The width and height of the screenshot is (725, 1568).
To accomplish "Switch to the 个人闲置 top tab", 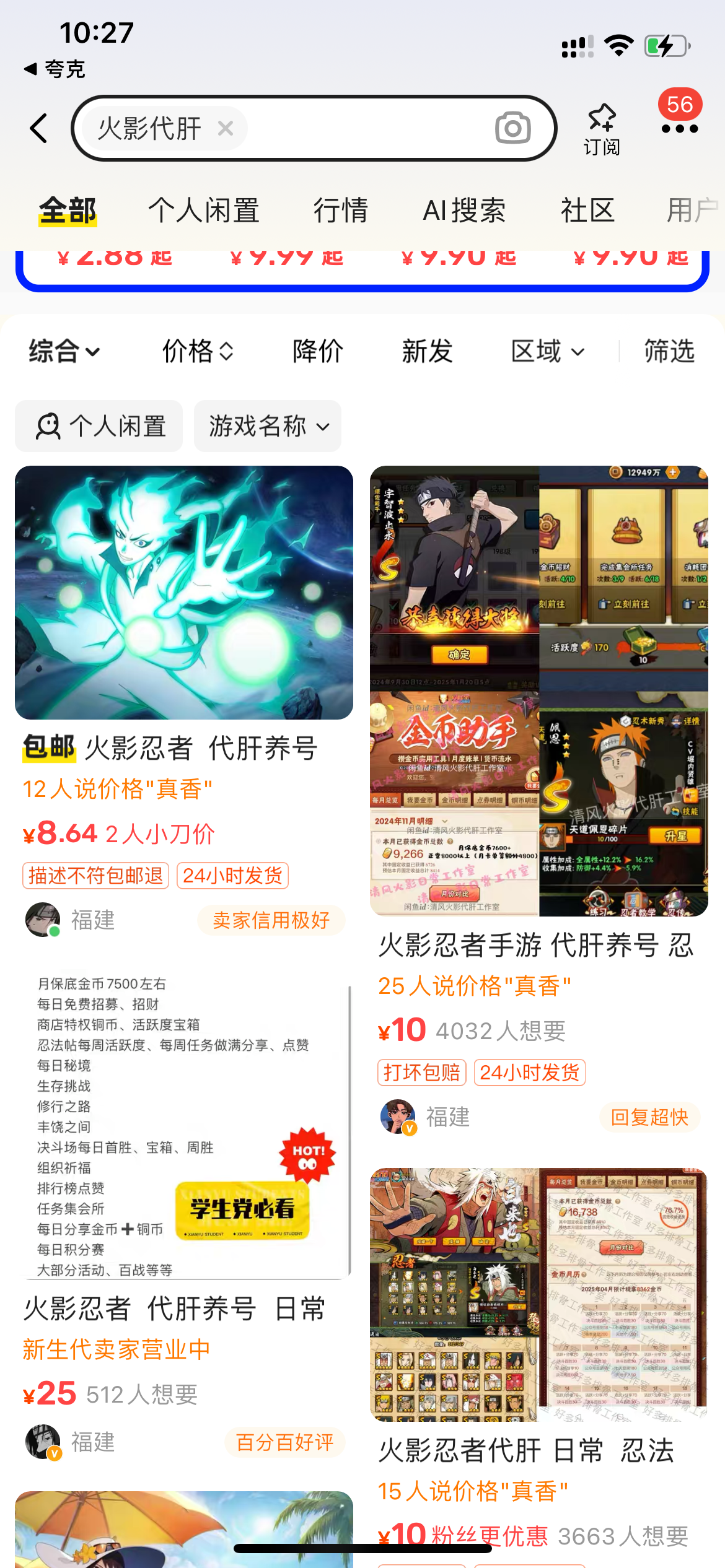I will click(204, 211).
